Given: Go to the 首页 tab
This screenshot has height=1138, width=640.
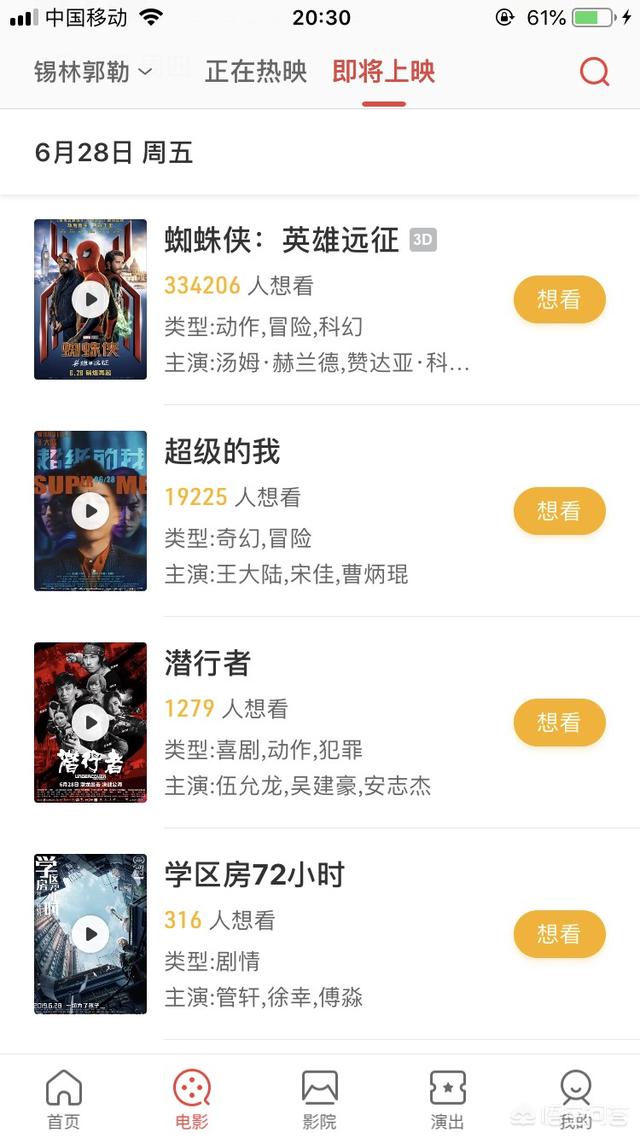Looking at the screenshot, I should pyautogui.click(x=64, y=1099).
